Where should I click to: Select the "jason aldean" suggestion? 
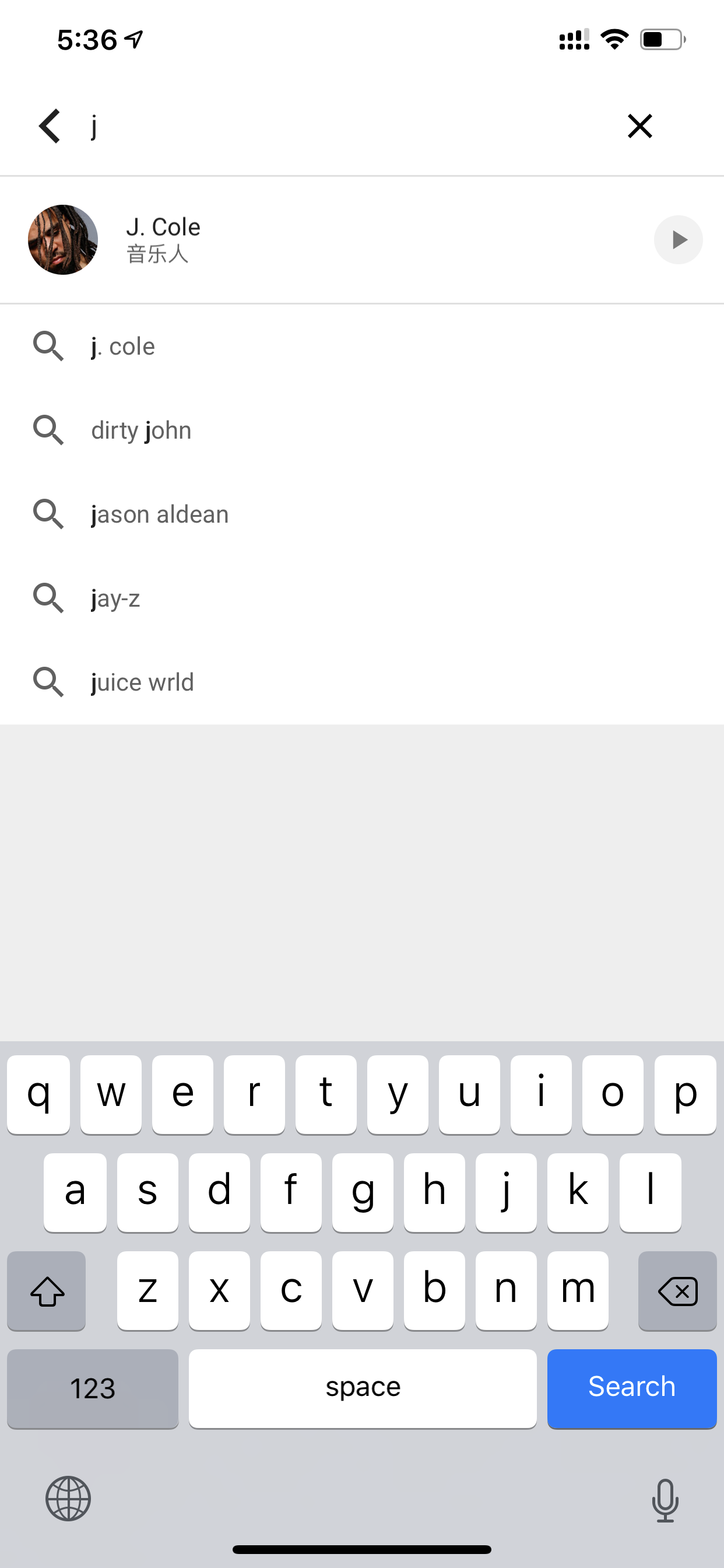362,514
